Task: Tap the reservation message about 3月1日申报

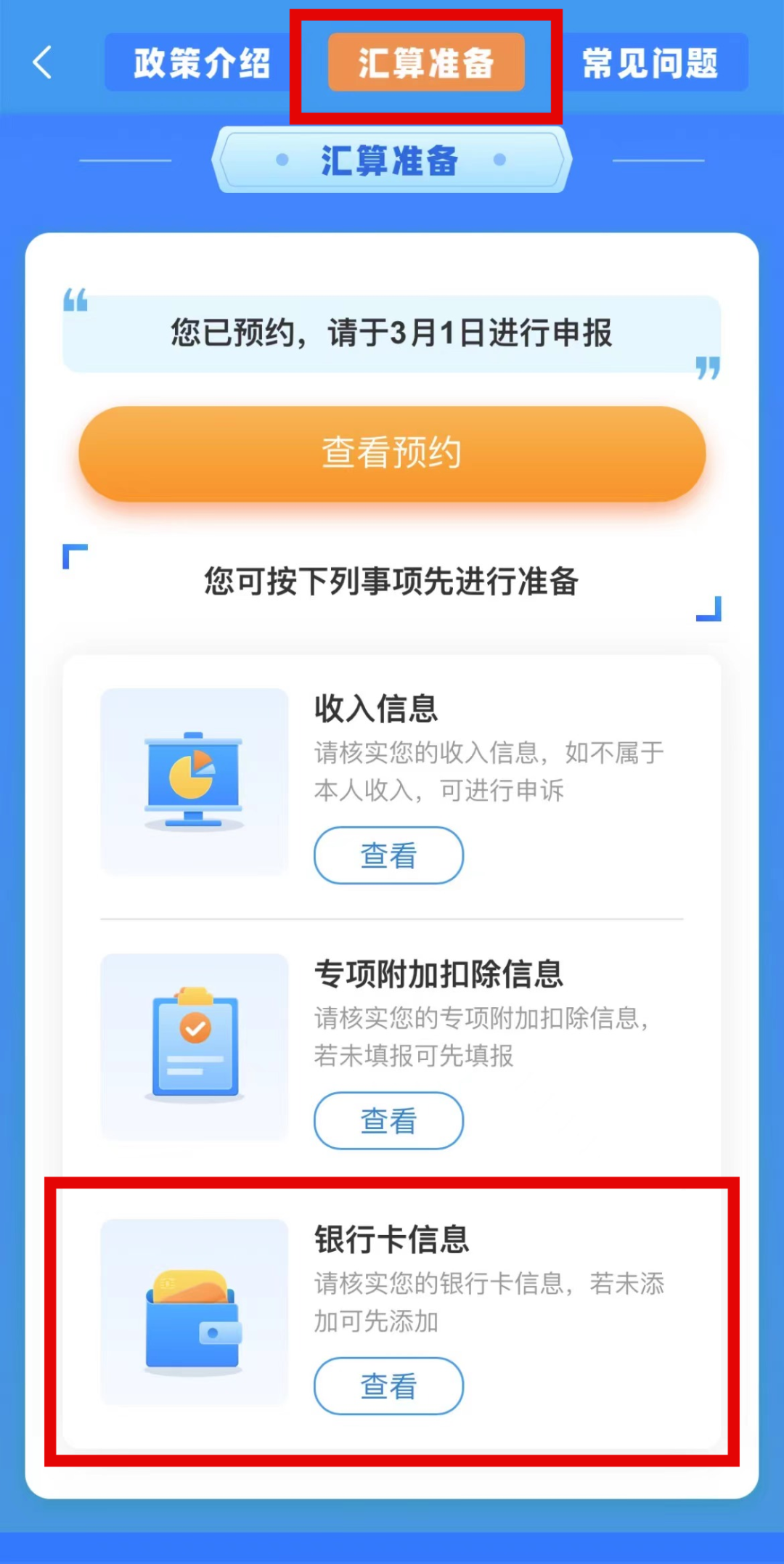Action: click(392, 333)
